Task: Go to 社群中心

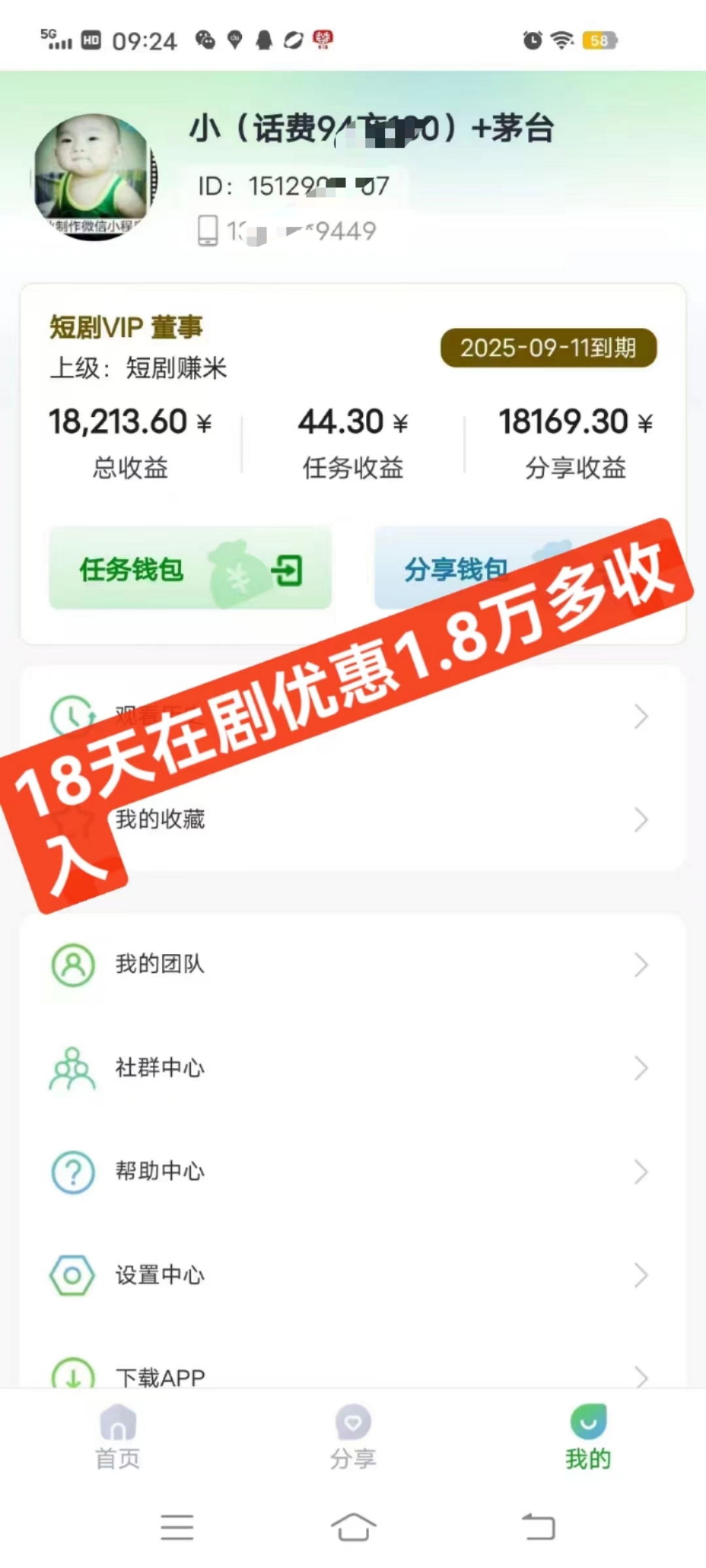Action: 353,1068
